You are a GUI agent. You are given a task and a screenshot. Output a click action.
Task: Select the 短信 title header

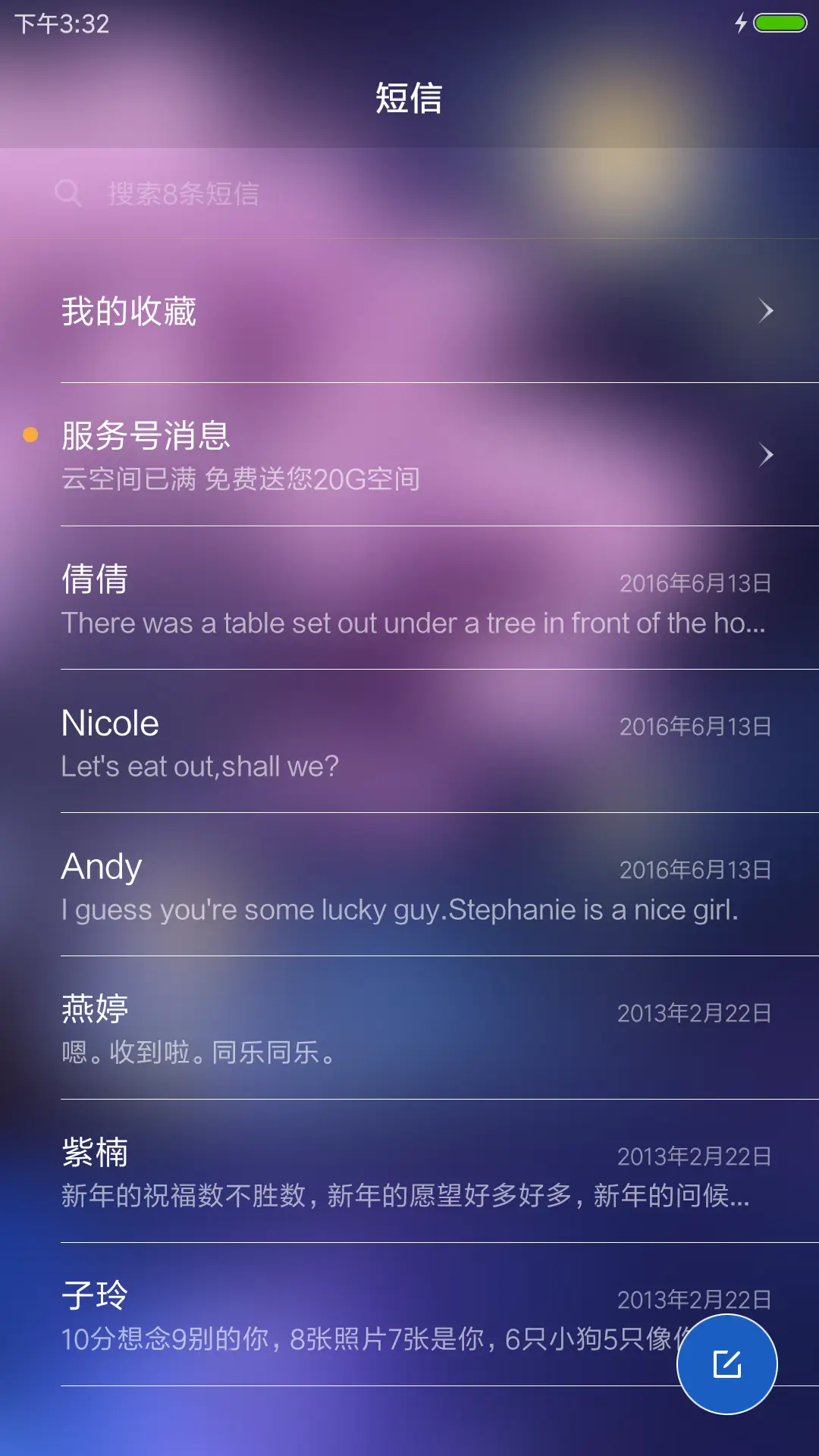409,98
